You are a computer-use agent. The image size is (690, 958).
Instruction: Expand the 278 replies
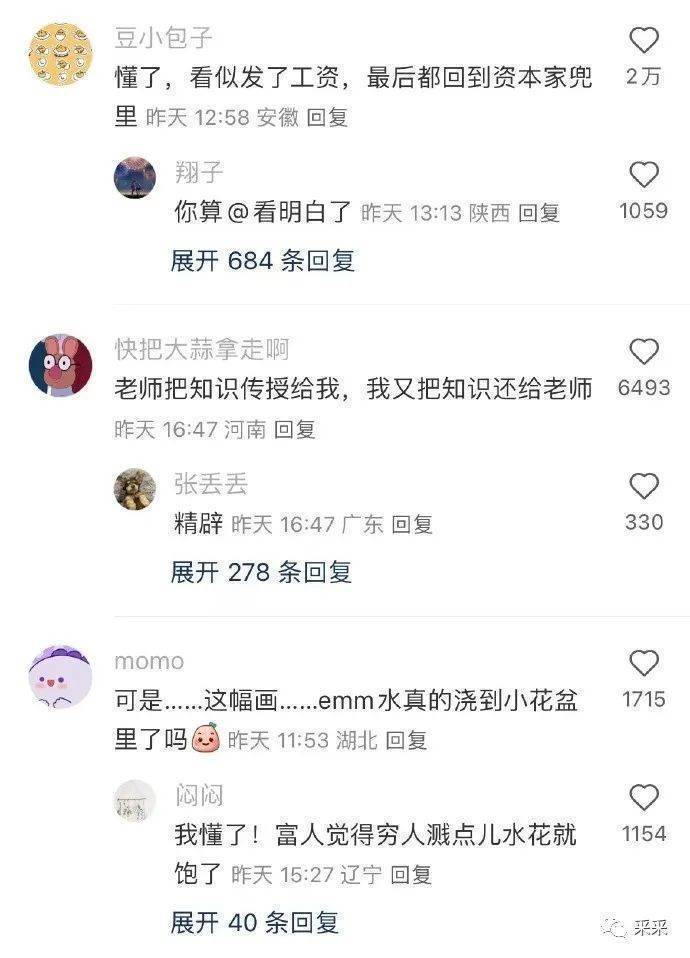261,572
